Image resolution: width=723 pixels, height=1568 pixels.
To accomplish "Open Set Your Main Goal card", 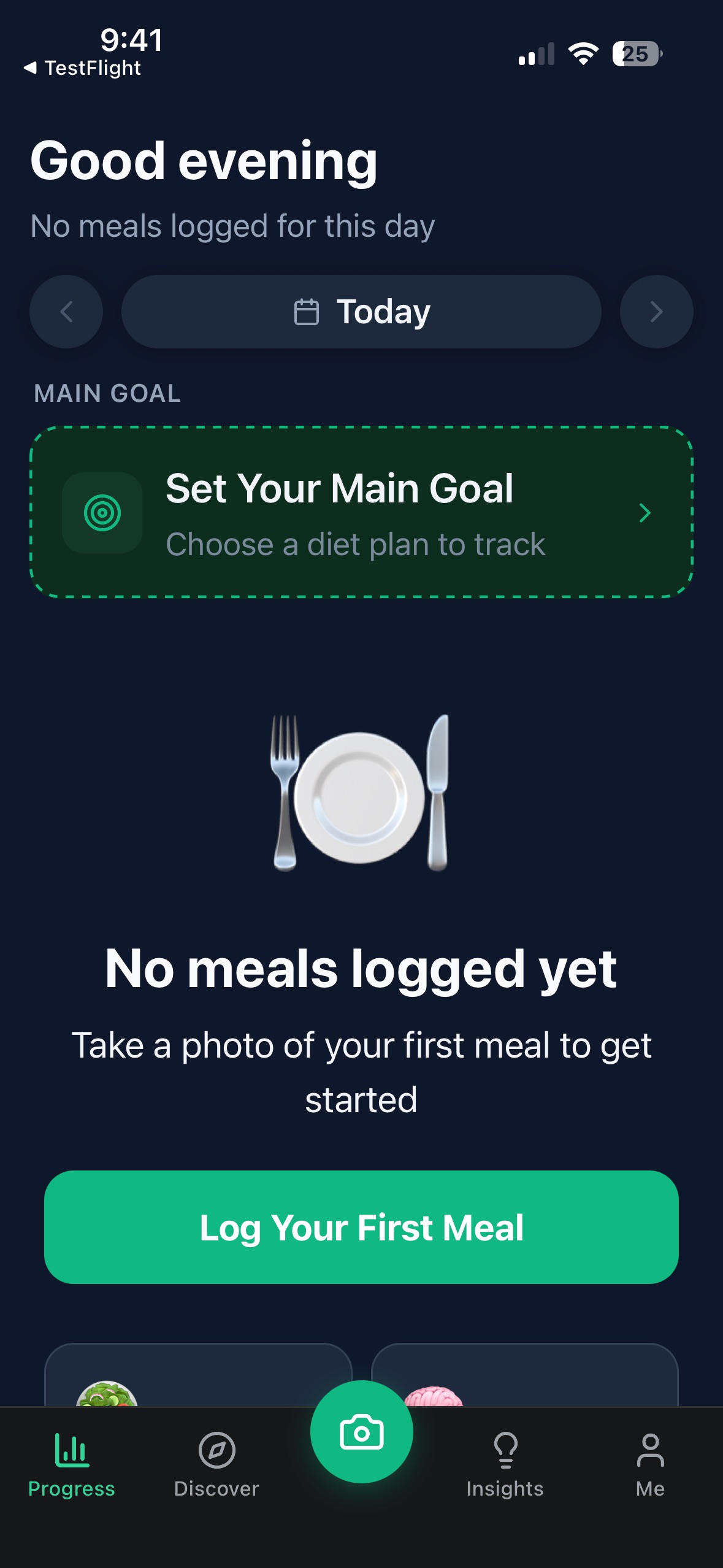I will 361,514.
